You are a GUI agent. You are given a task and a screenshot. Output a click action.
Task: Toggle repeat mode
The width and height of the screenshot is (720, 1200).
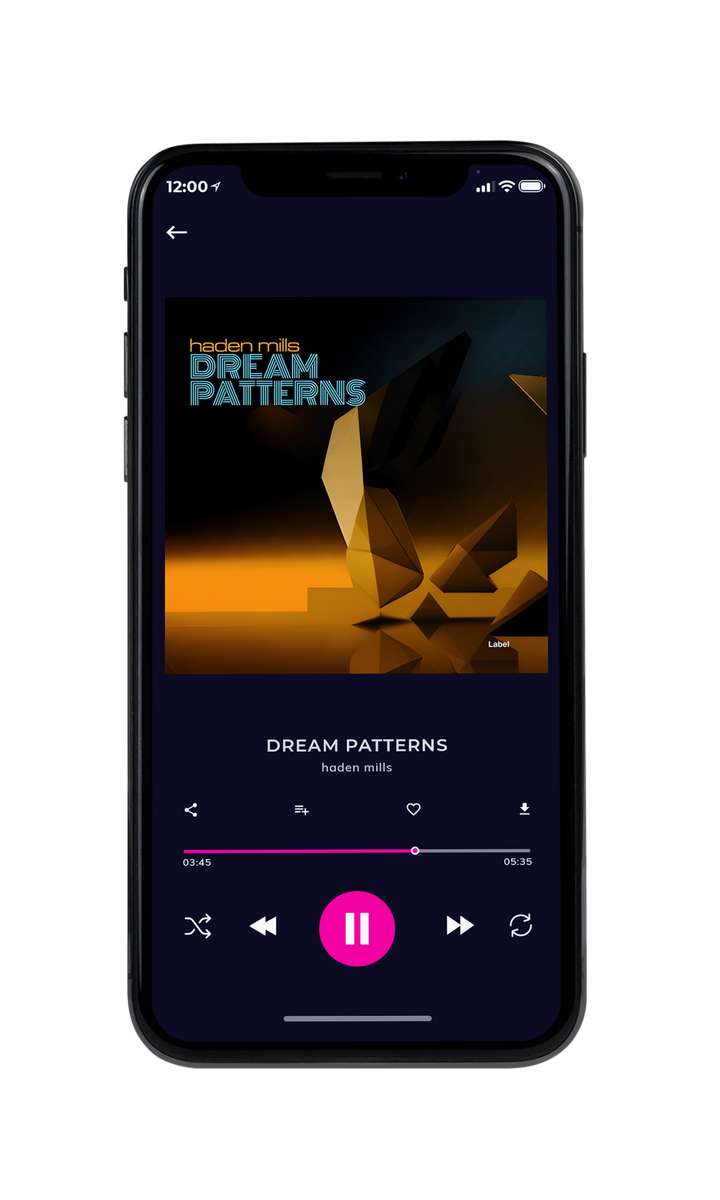point(521,926)
